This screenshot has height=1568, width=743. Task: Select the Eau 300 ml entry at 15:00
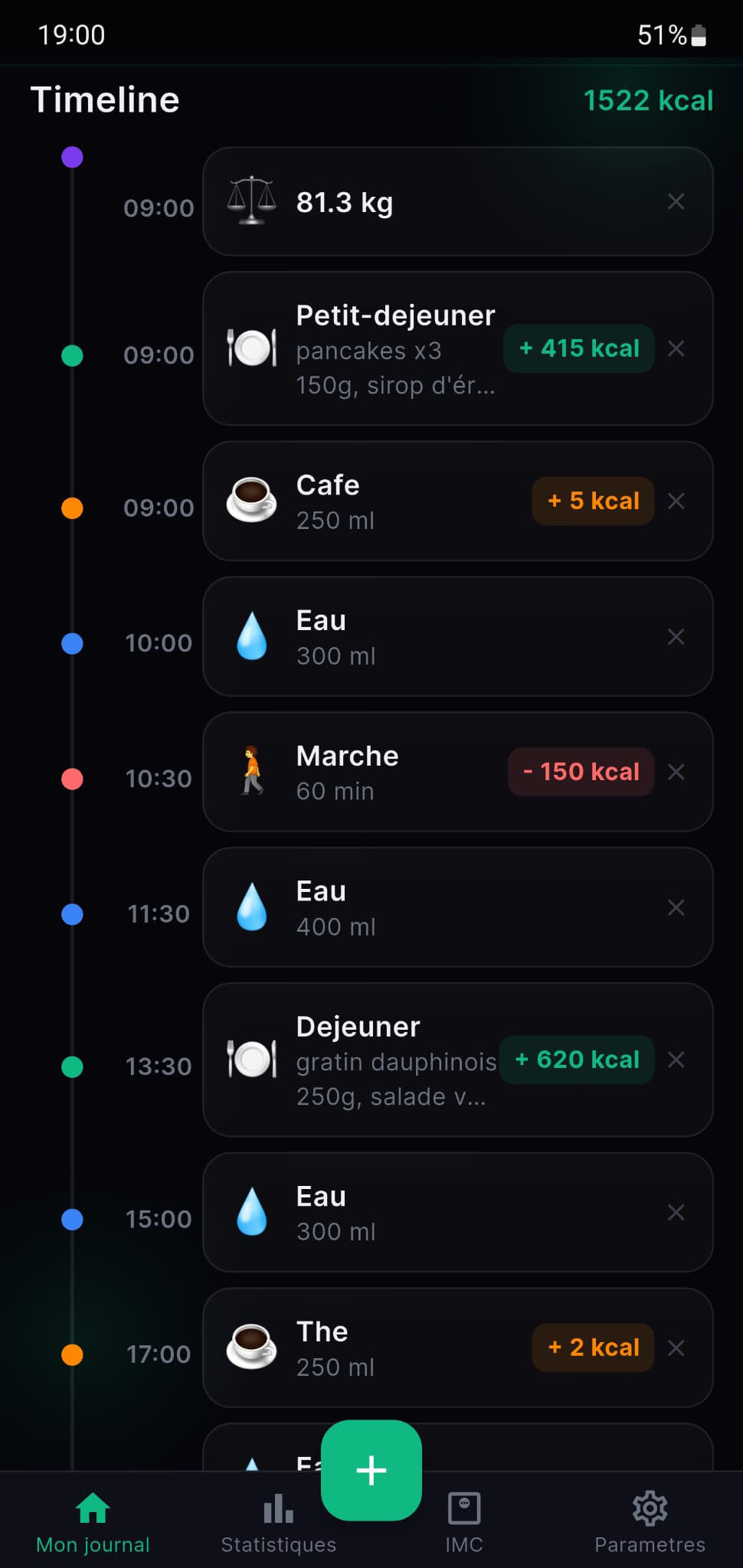point(457,1214)
